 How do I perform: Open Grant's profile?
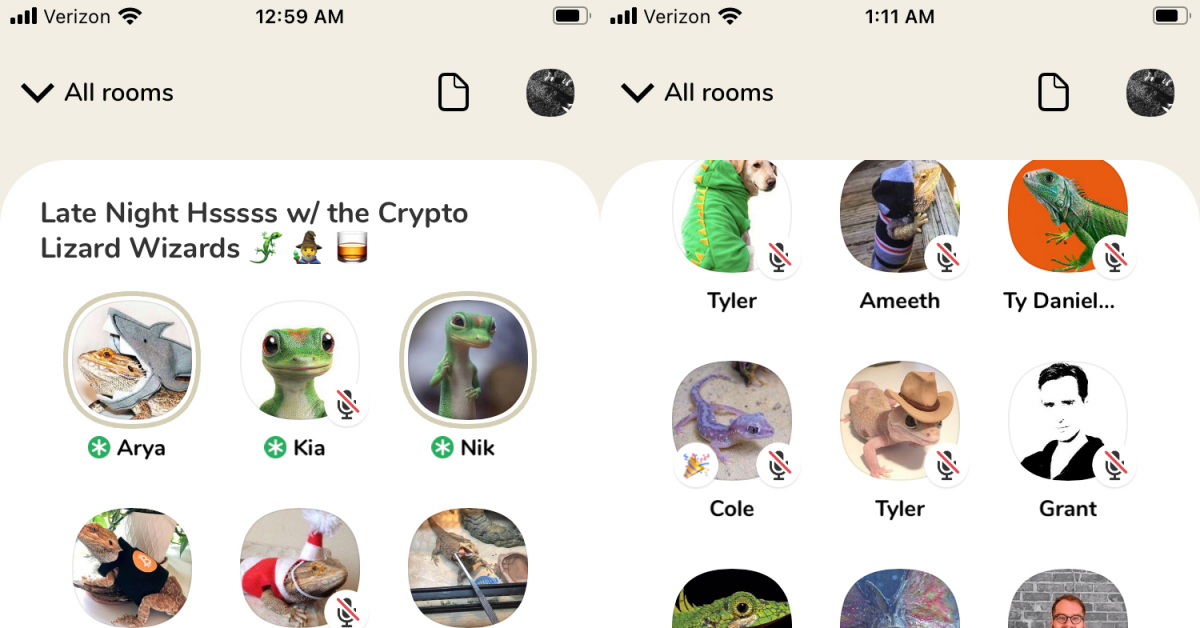coord(1067,421)
